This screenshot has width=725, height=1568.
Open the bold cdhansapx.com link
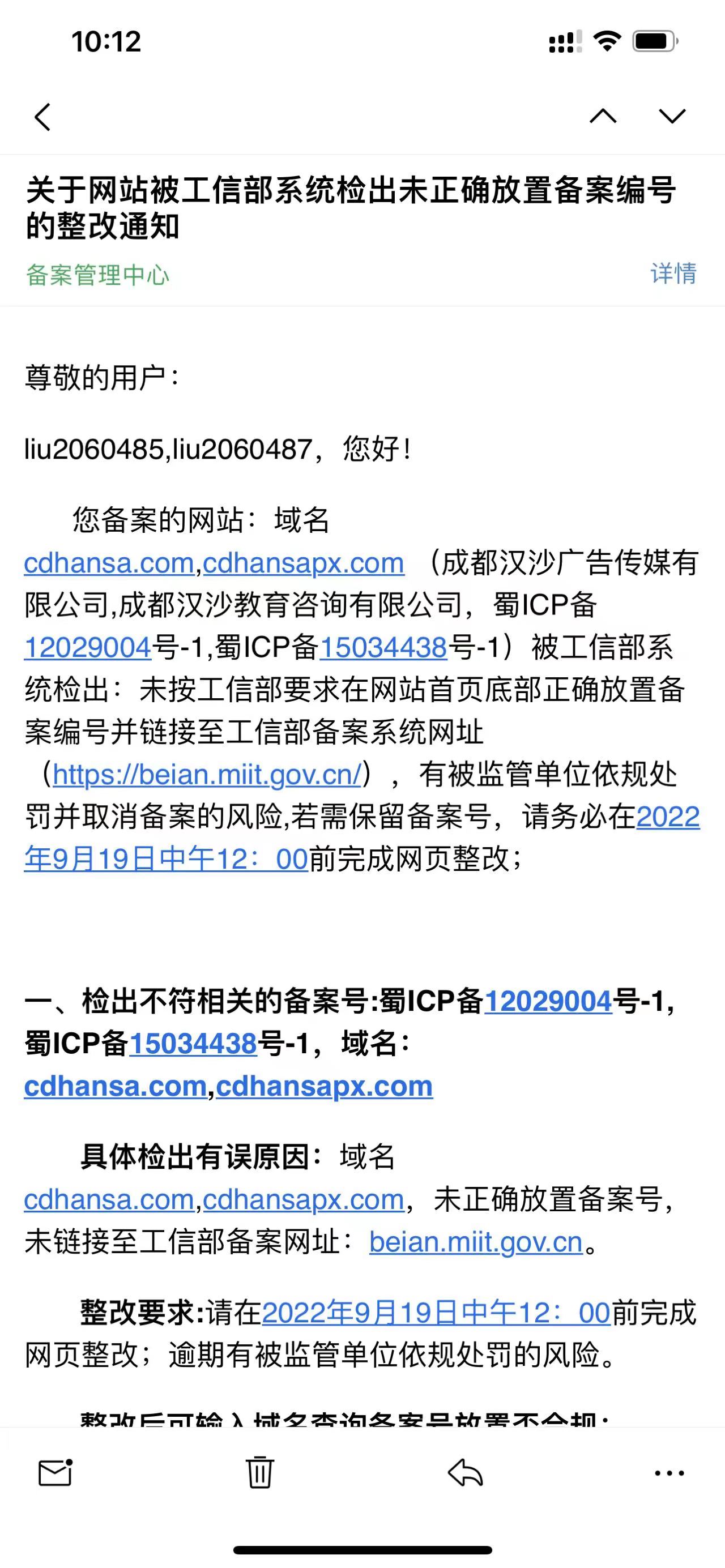tap(324, 1087)
